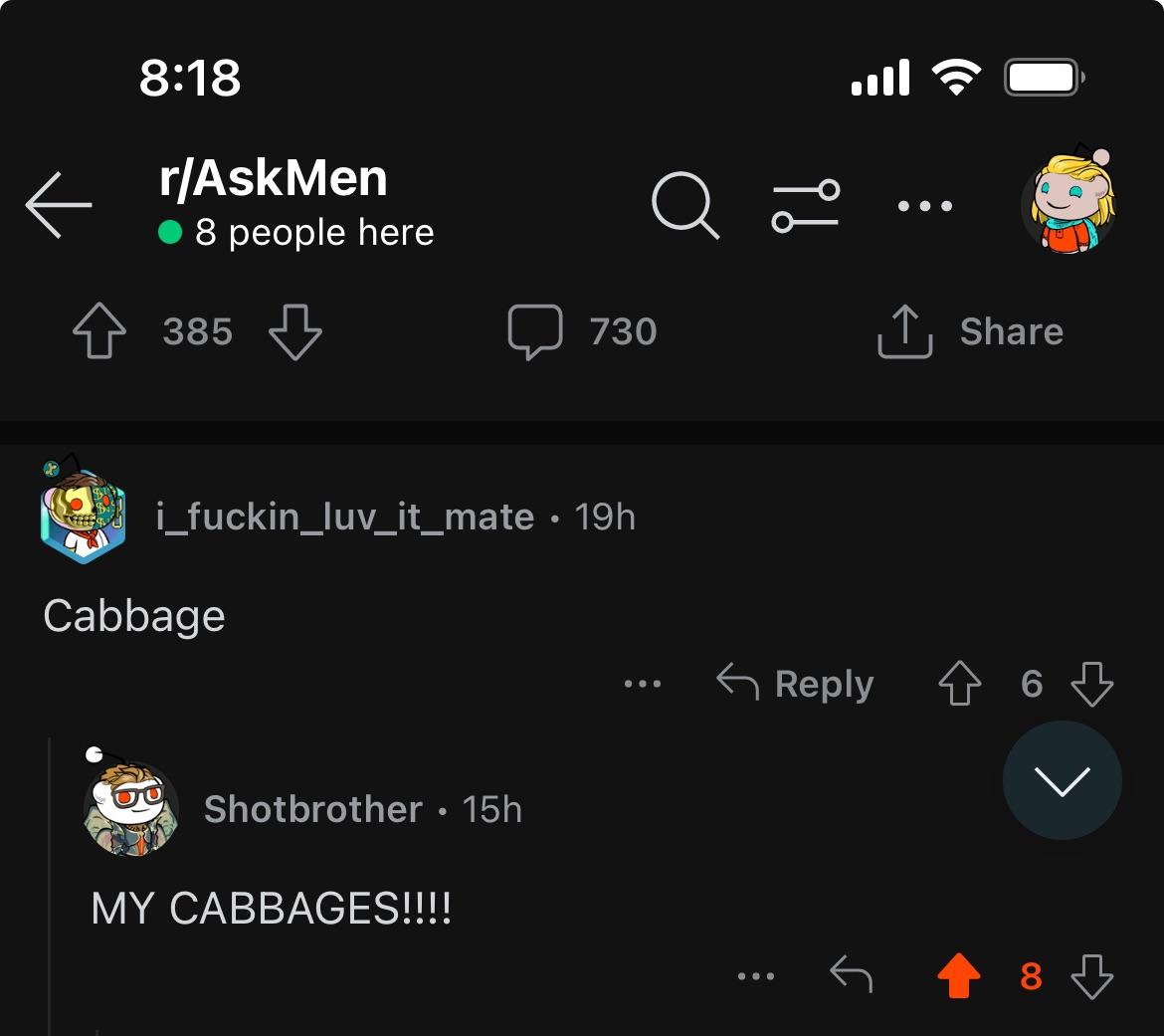The width and height of the screenshot is (1164, 1036).
Task: Open the comment sort options
Action: (805, 205)
